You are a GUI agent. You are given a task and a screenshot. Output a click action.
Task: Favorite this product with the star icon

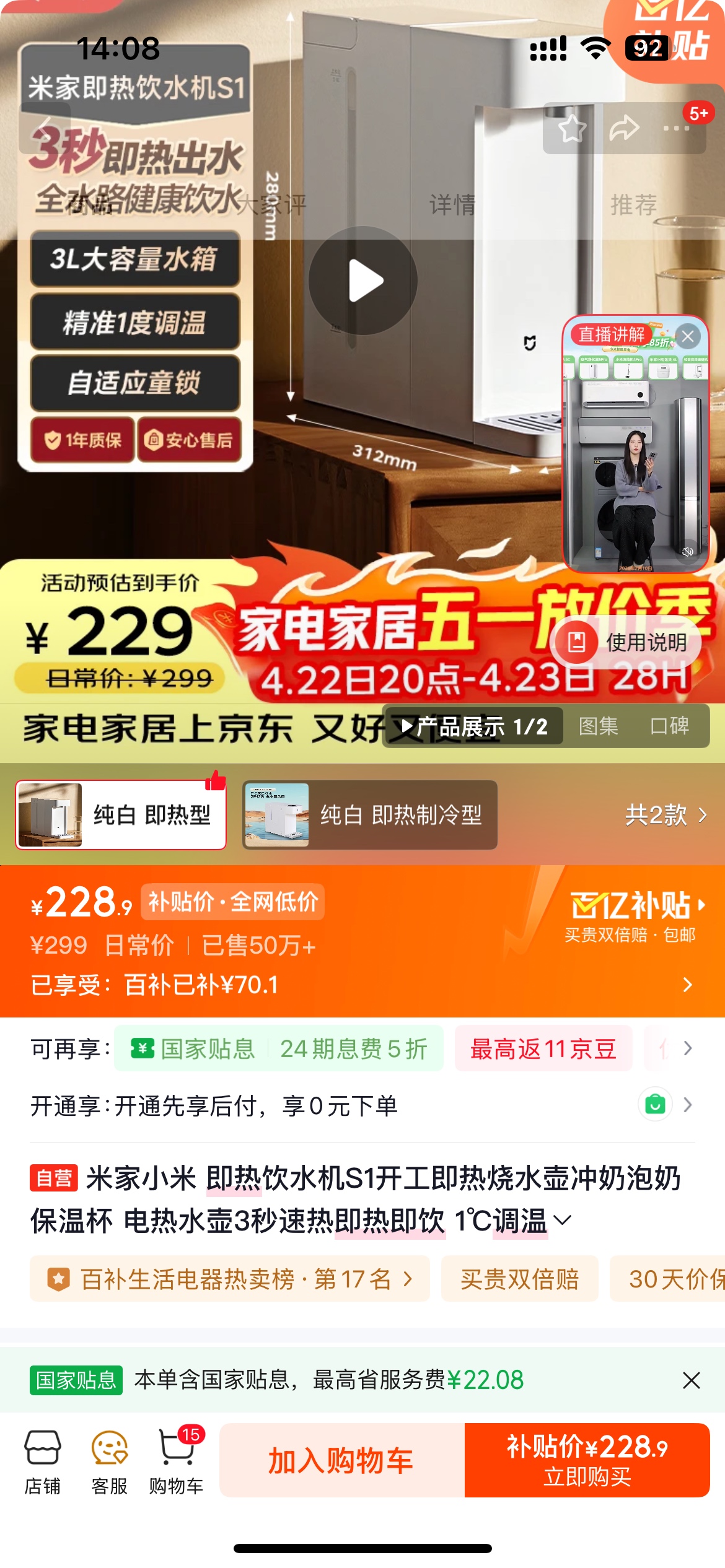pos(571,129)
